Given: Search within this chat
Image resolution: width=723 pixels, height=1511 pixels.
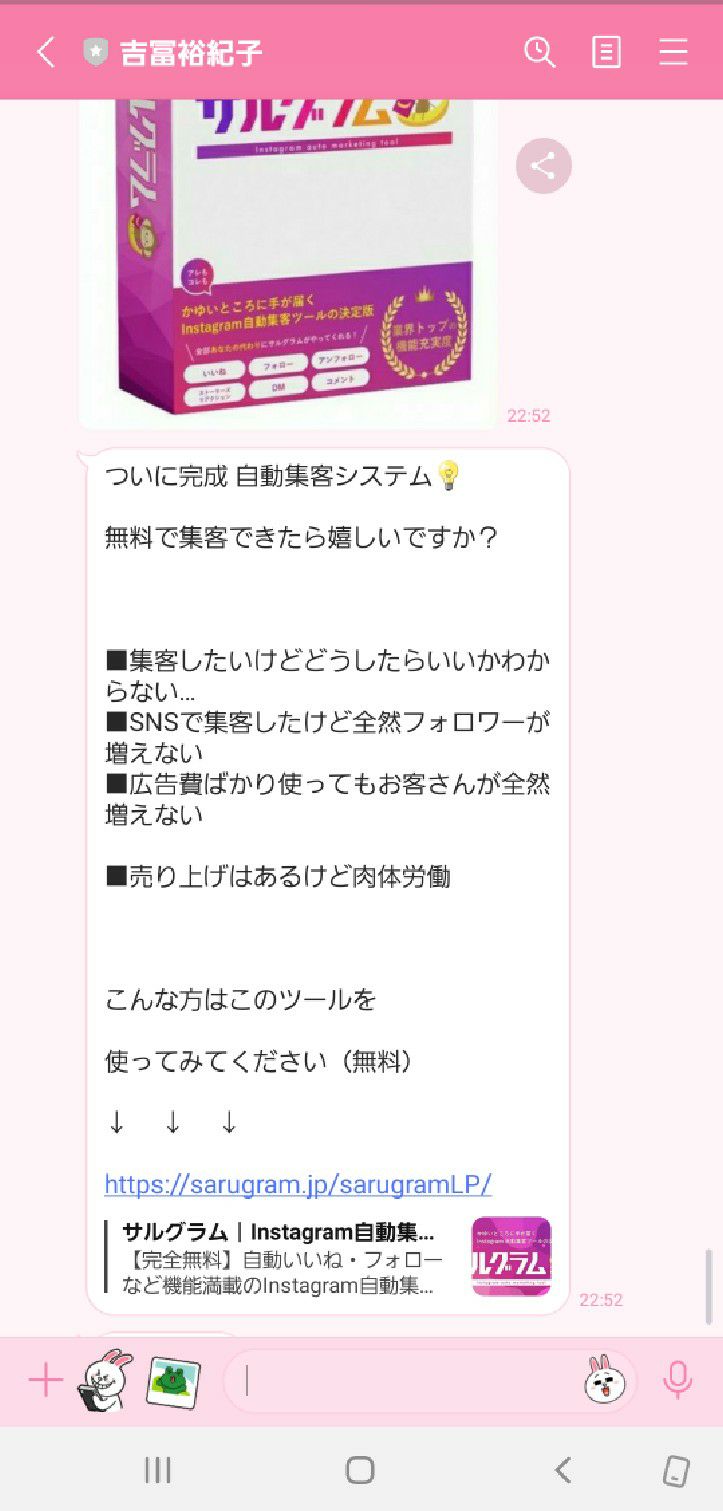Looking at the screenshot, I should point(540,52).
